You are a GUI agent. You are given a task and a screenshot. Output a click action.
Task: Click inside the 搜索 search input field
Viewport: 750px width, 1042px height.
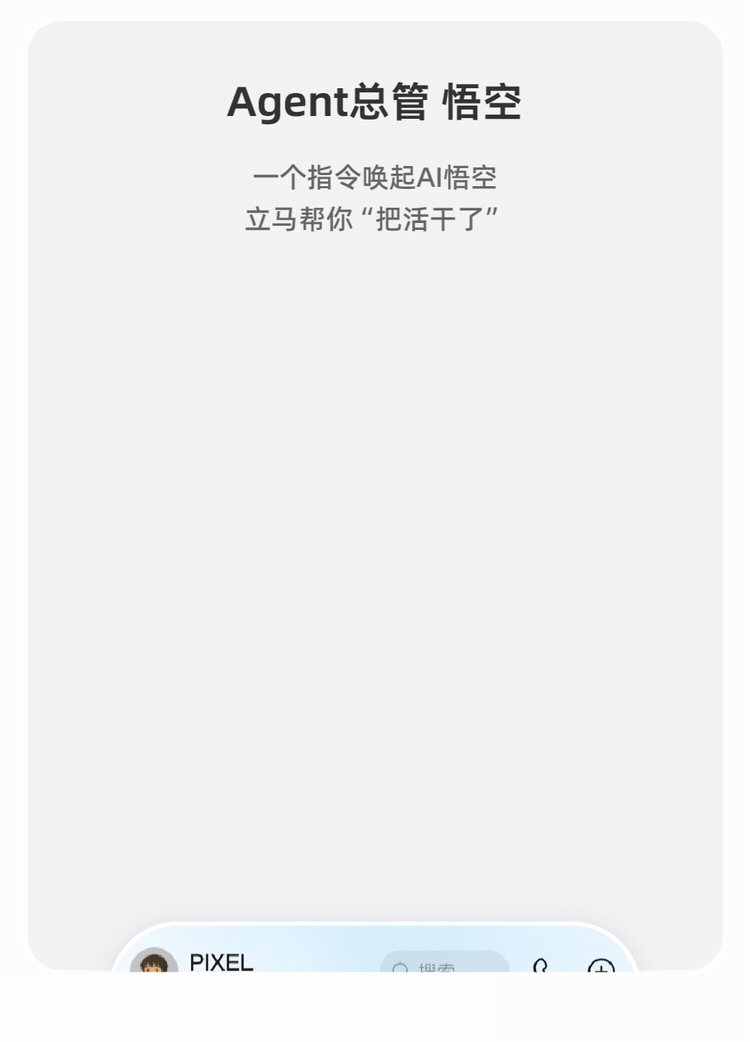[445, 968]
